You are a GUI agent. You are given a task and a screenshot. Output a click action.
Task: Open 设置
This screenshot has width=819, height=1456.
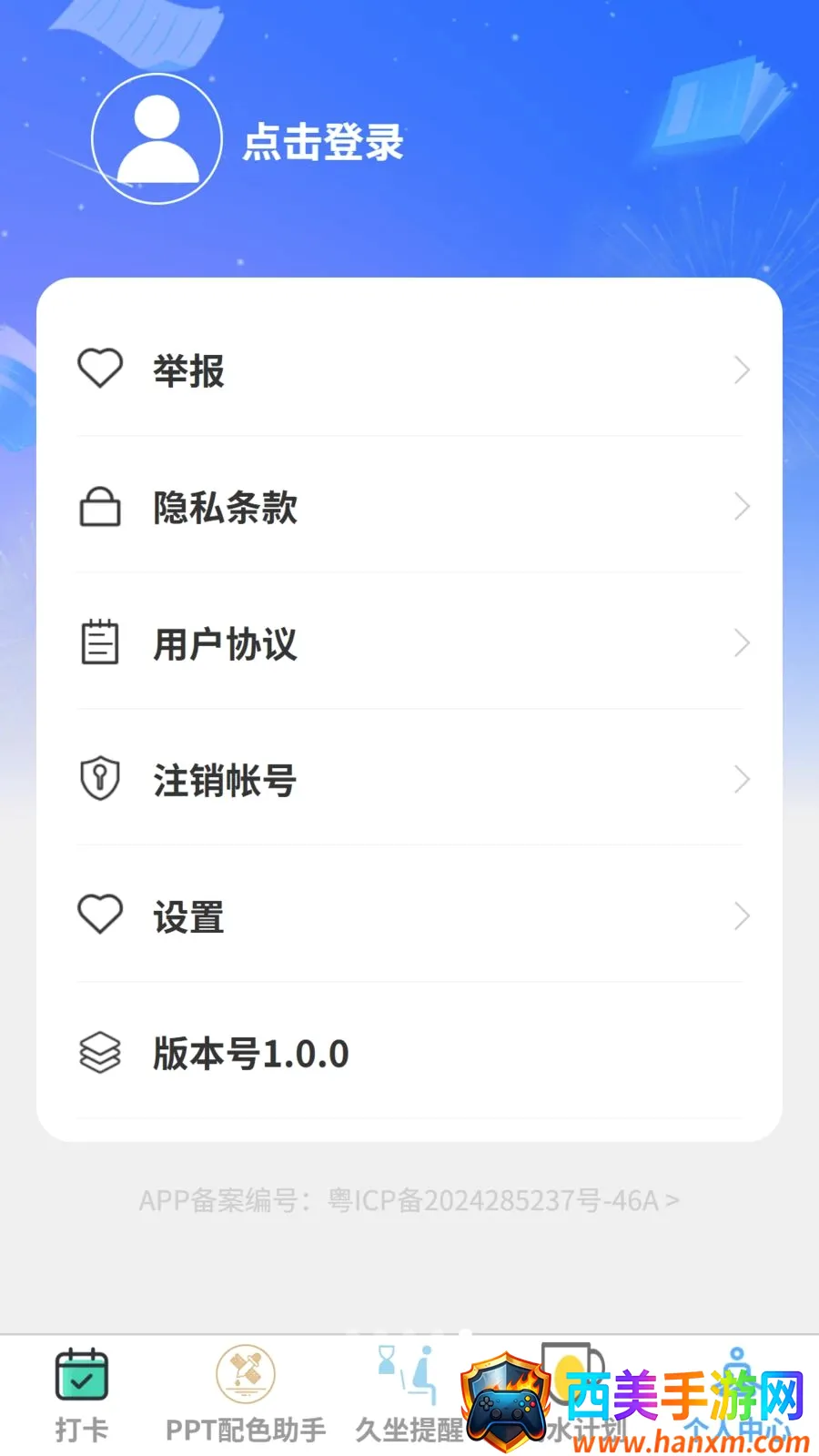point(409,915)
